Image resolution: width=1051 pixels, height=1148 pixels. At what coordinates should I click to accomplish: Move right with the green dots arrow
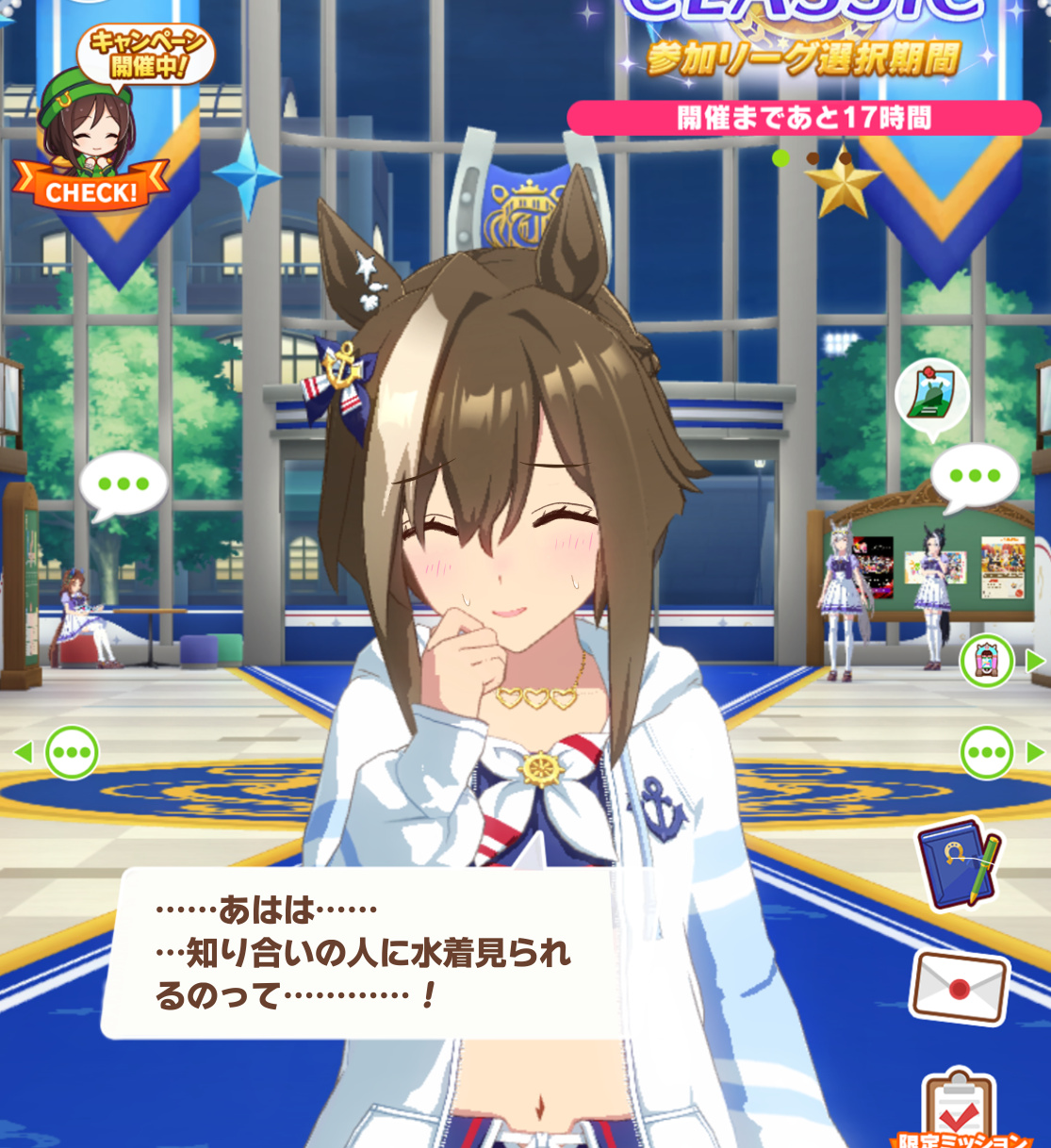[x=1002, y=753]
